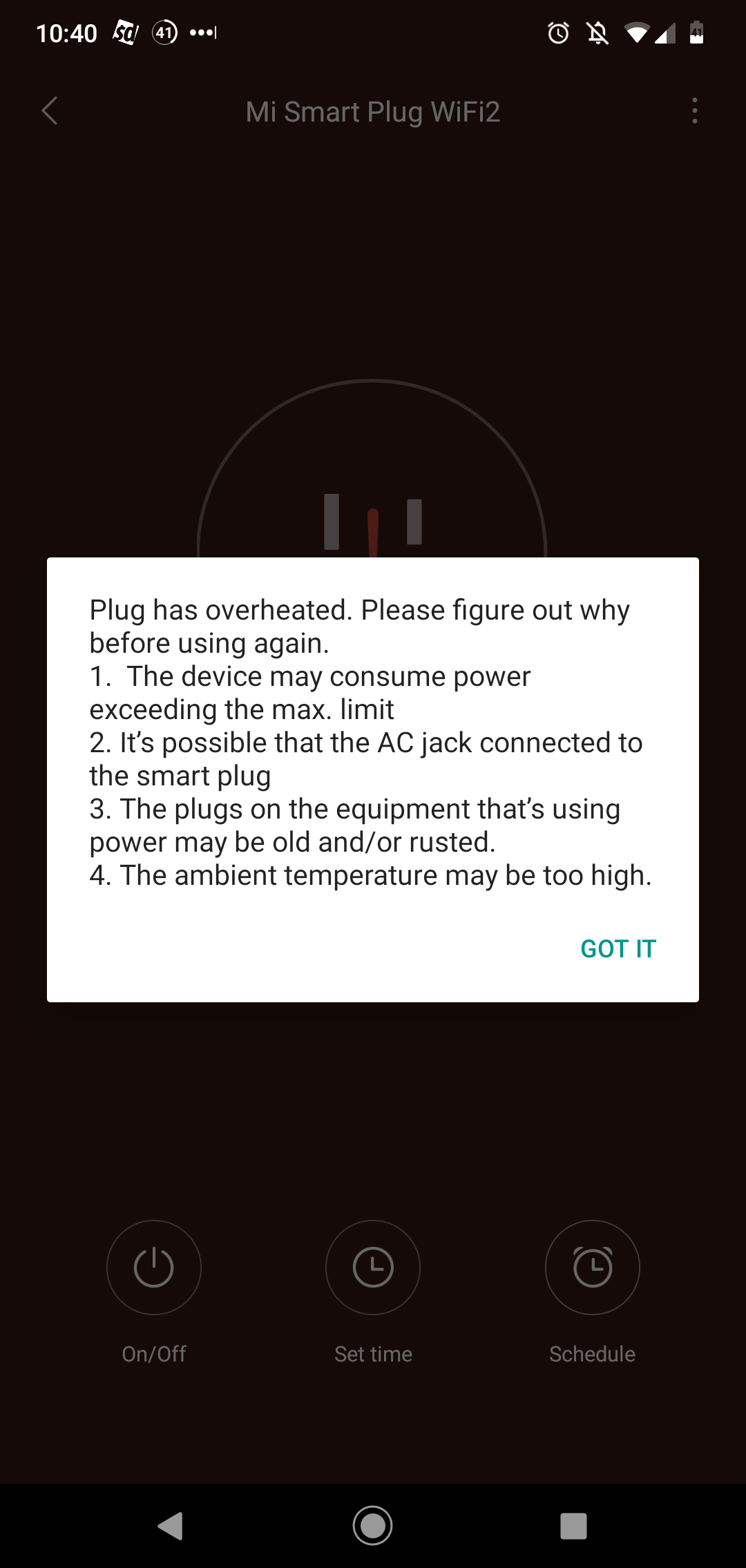The height and width of the screenshot is (1568, 746).
Task: Go back from Mi Smart Plug screen
Action: 50,111
